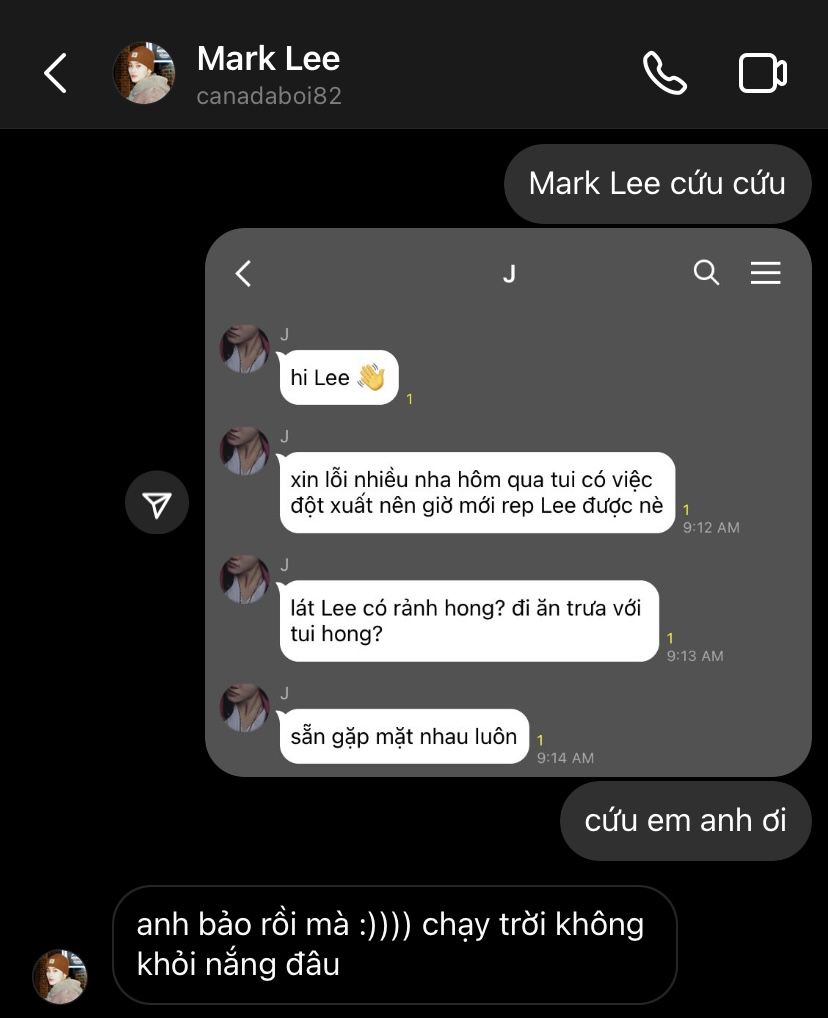Start a voice call with Mark Lee
Viewport: 828px width, 1018px height.
pos(664,73)
